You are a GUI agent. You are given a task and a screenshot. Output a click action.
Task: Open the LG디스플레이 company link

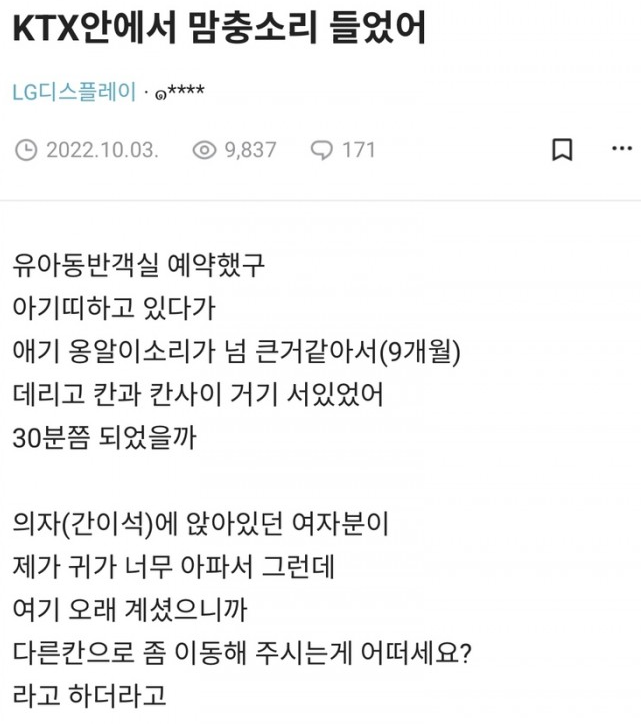click(x=73, y=93)
